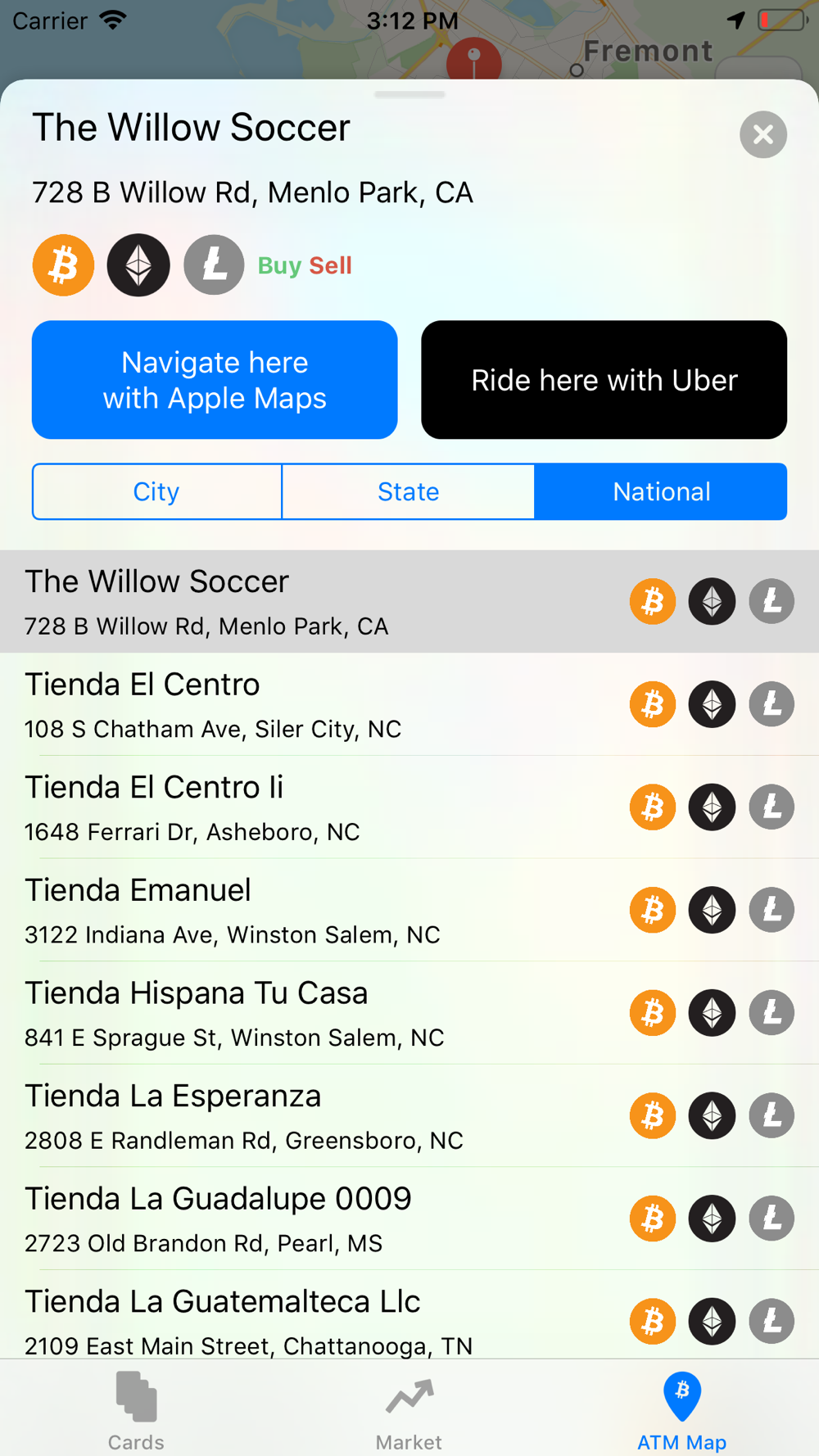Request a ride here with Uber
819x1456 pixels.
coord(604,380)
